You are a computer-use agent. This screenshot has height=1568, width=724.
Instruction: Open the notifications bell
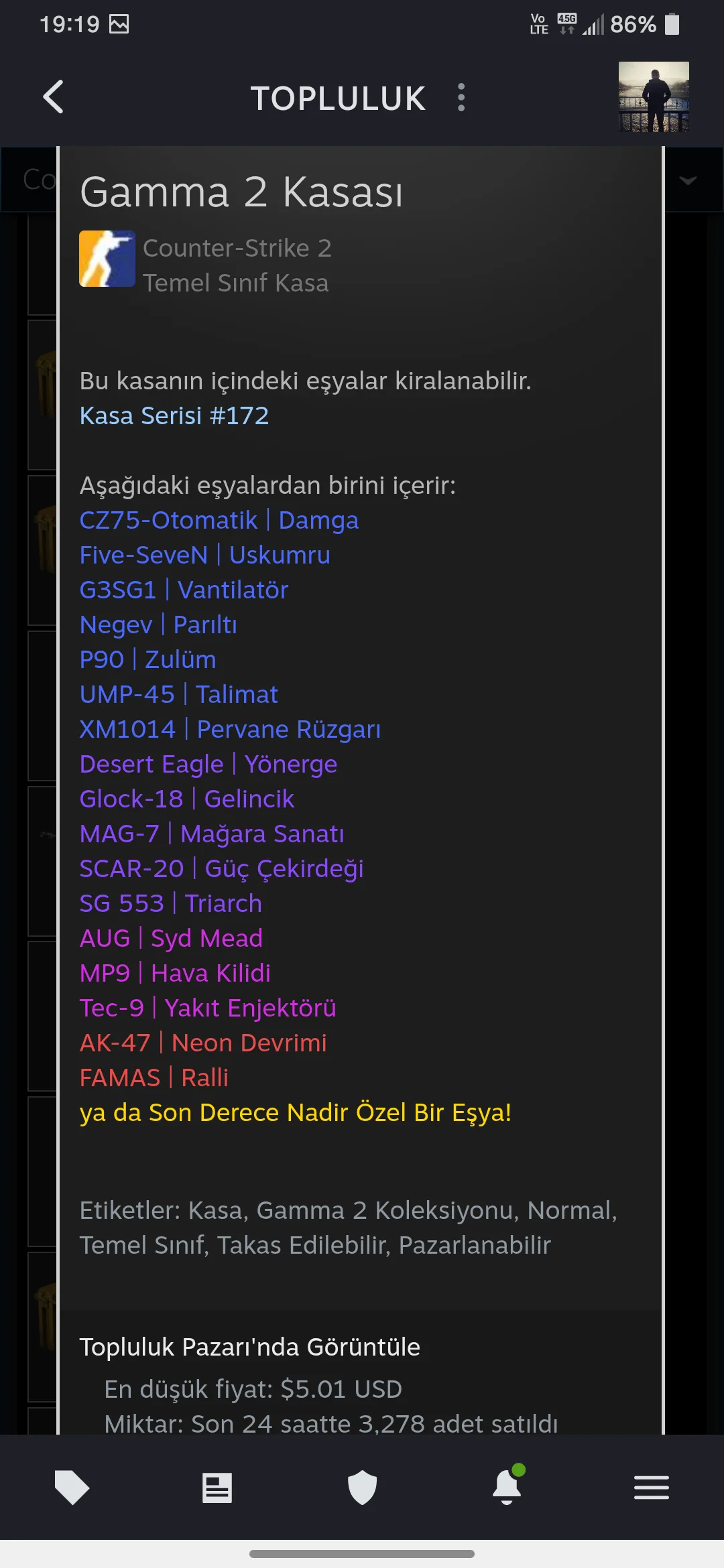click(x=507, y=1488)
